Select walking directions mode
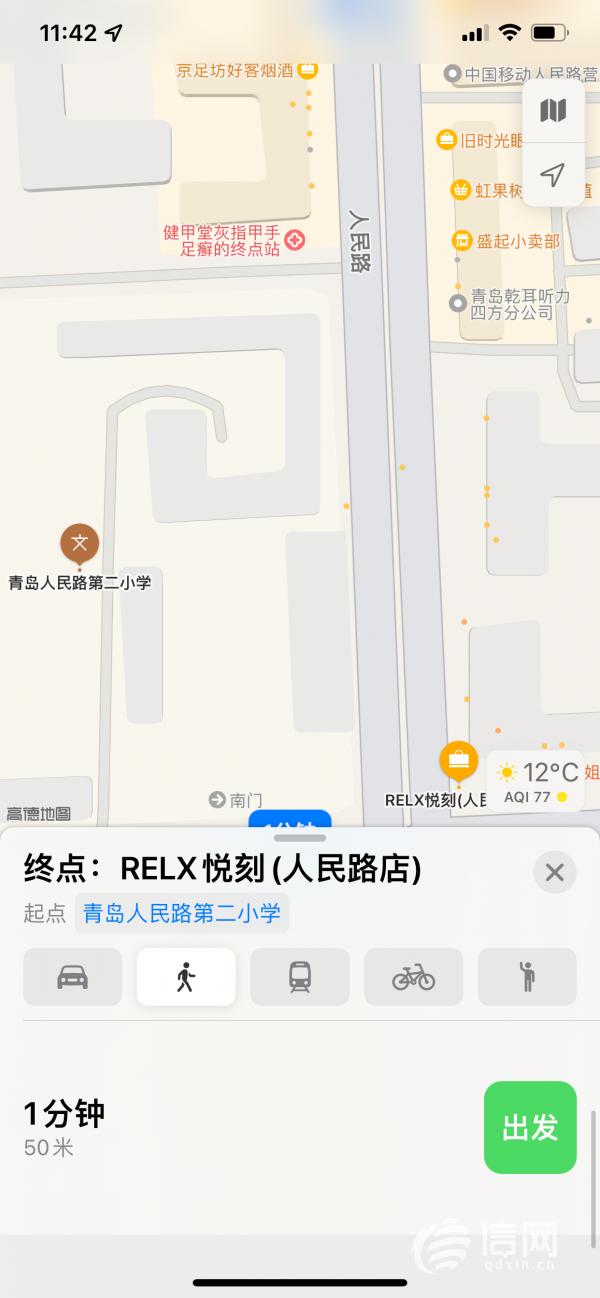Image resolution: width=600 pixels, height=1298 pixels. [x=186, y=976]
